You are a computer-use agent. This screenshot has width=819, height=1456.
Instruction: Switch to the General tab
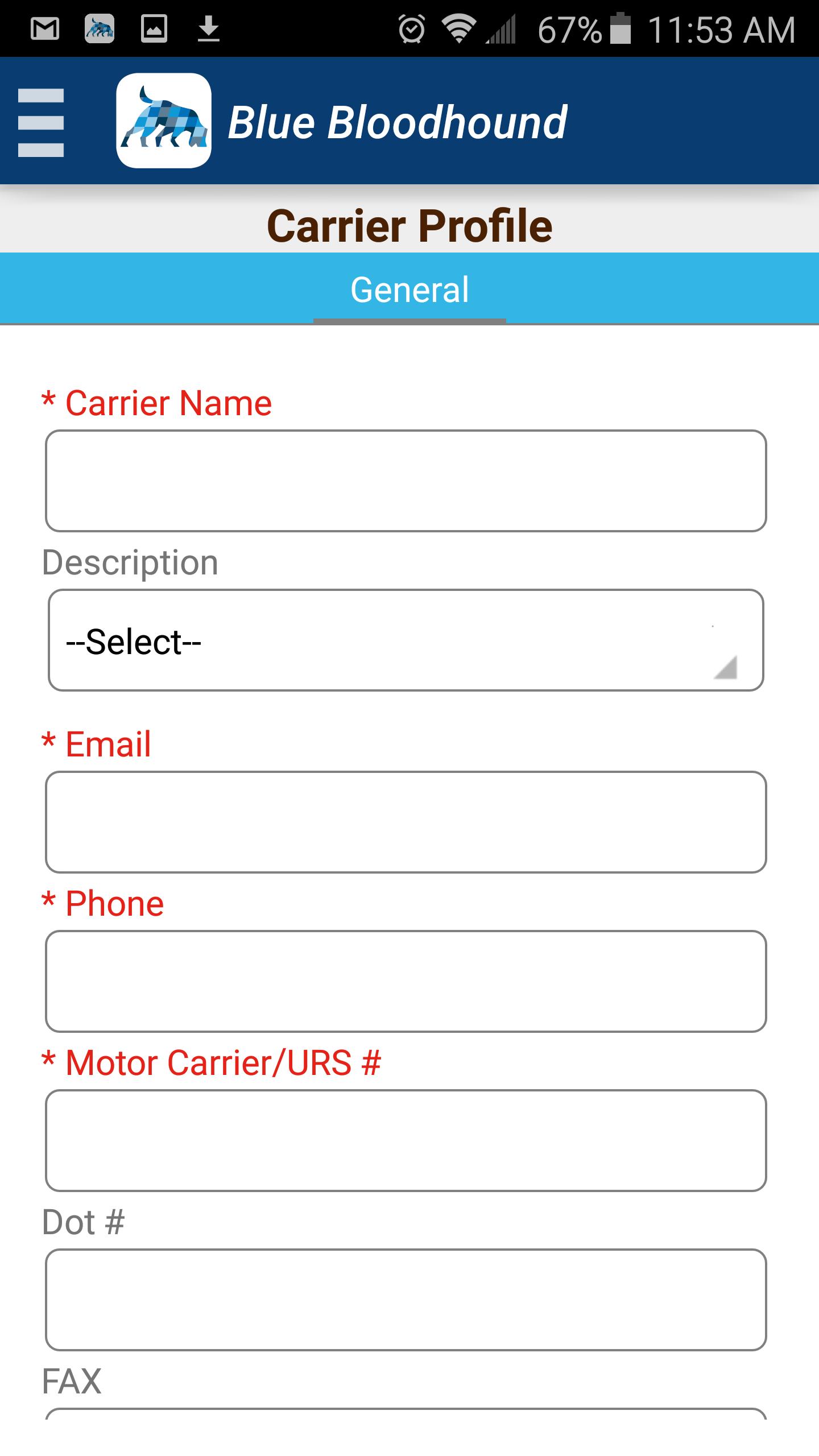409,289
